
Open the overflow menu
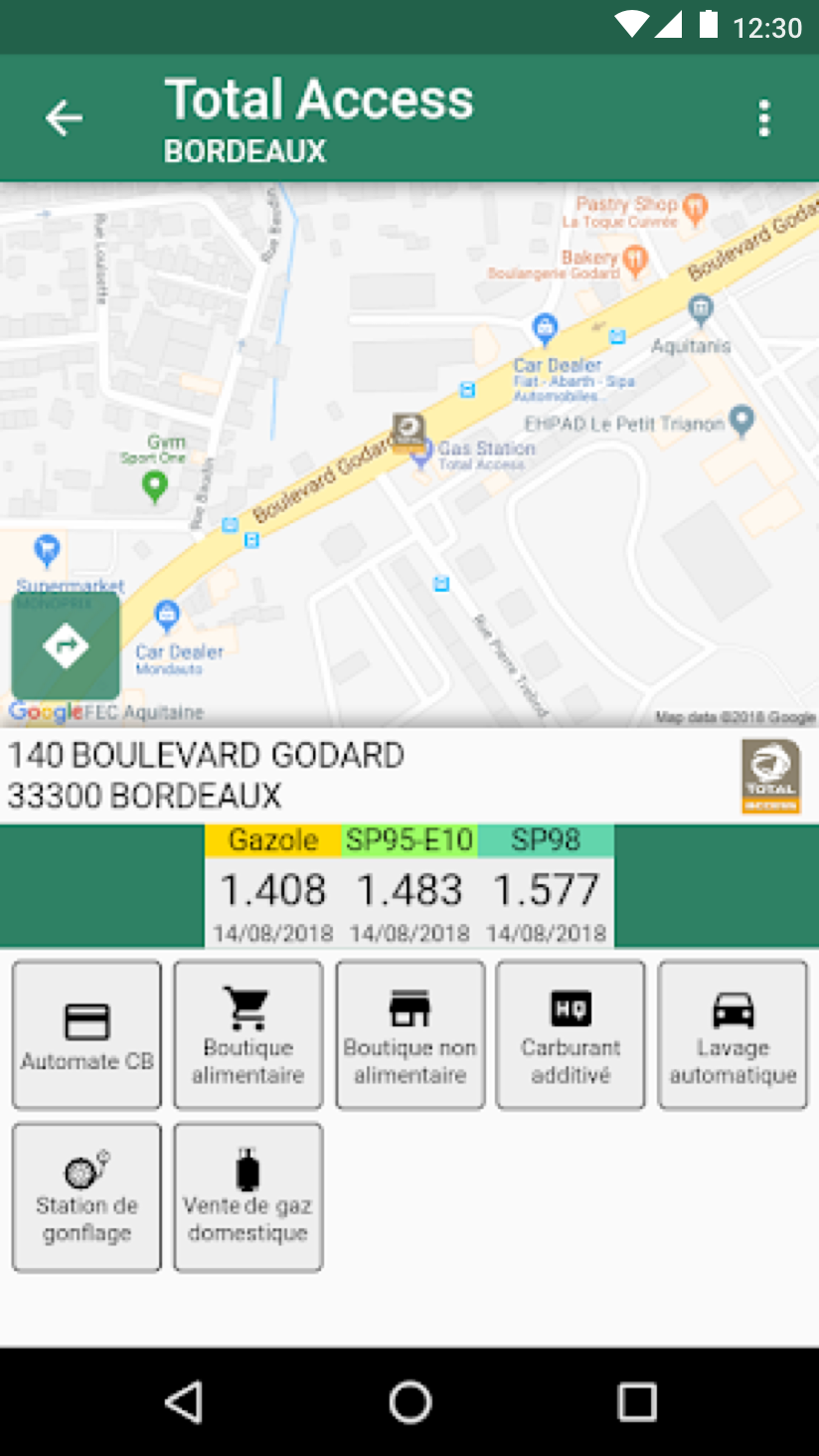pos(763,118)
